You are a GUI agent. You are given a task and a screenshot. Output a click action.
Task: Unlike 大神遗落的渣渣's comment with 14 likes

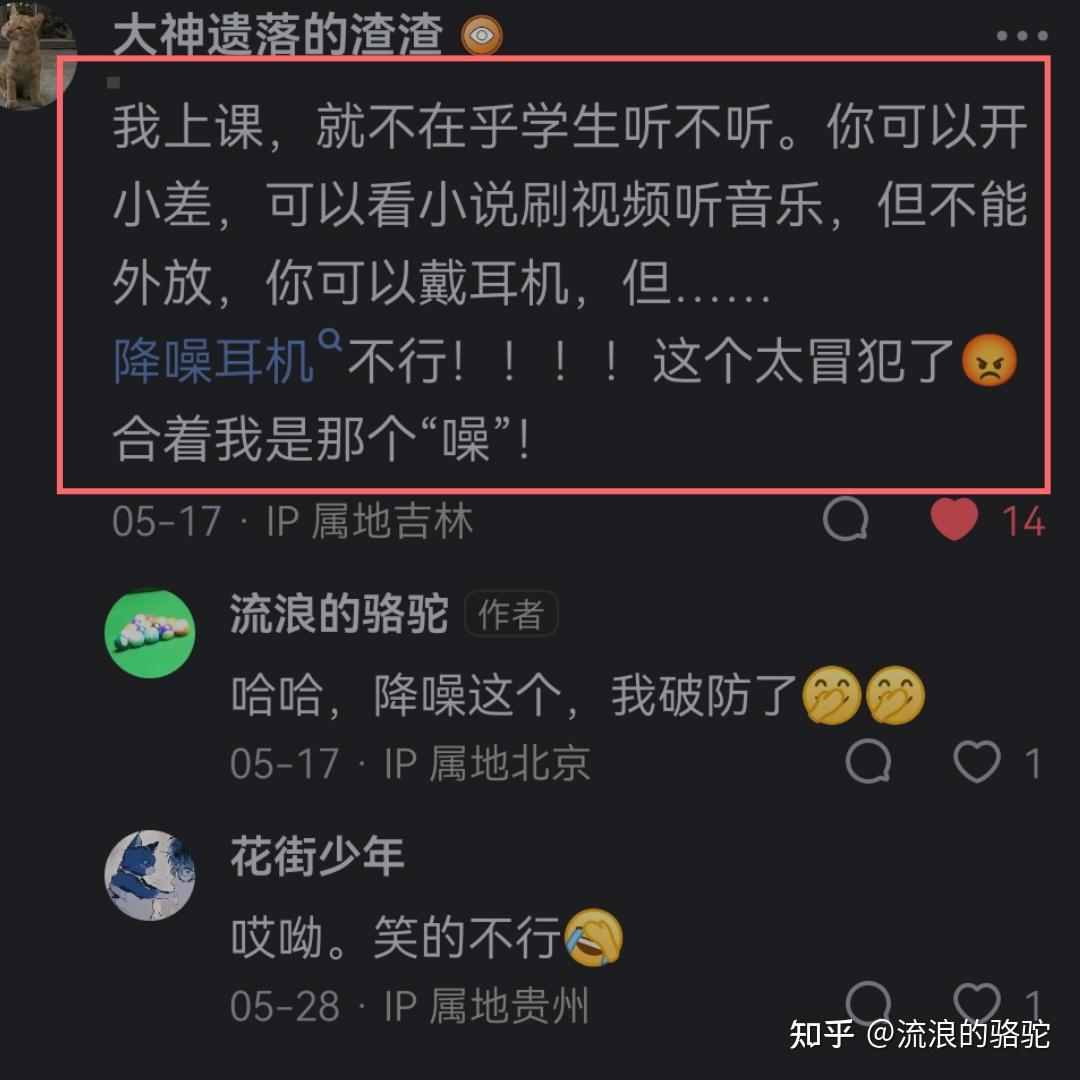[x=954, y=520]
